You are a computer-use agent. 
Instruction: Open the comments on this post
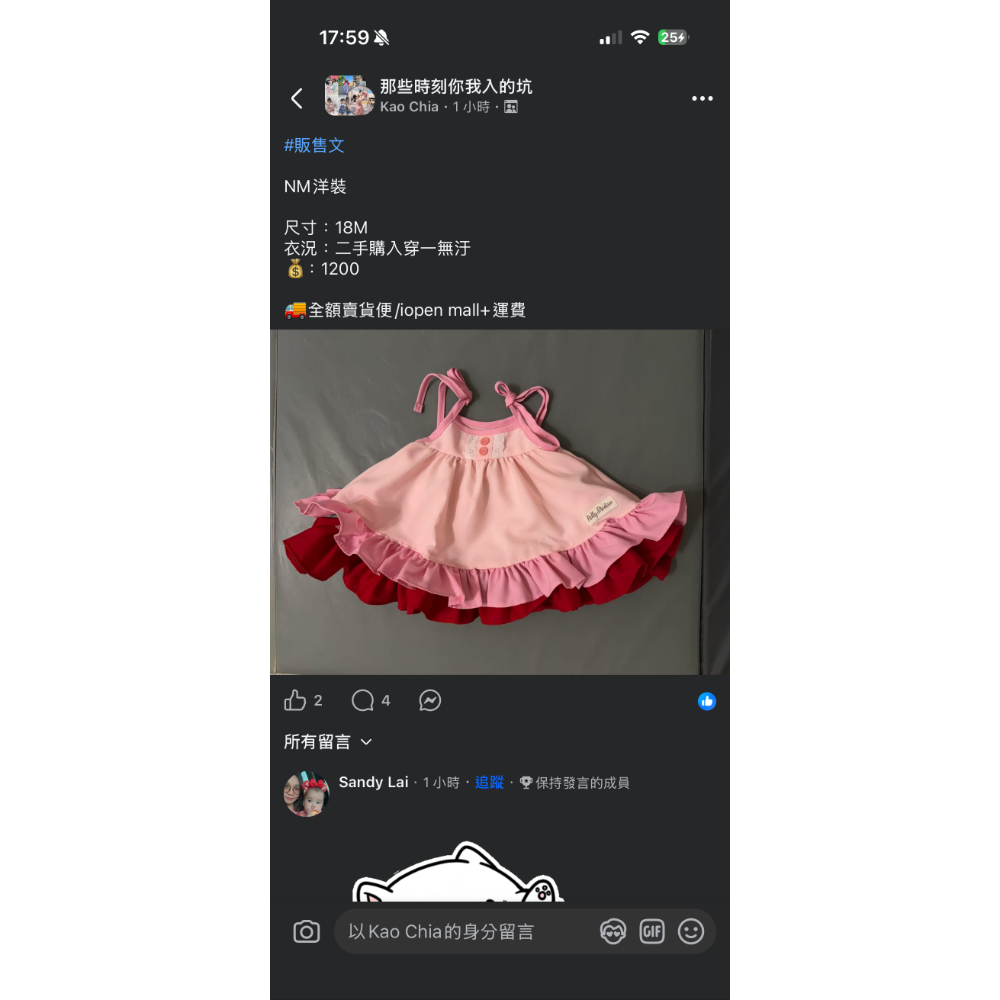click(x=363, y=701)
